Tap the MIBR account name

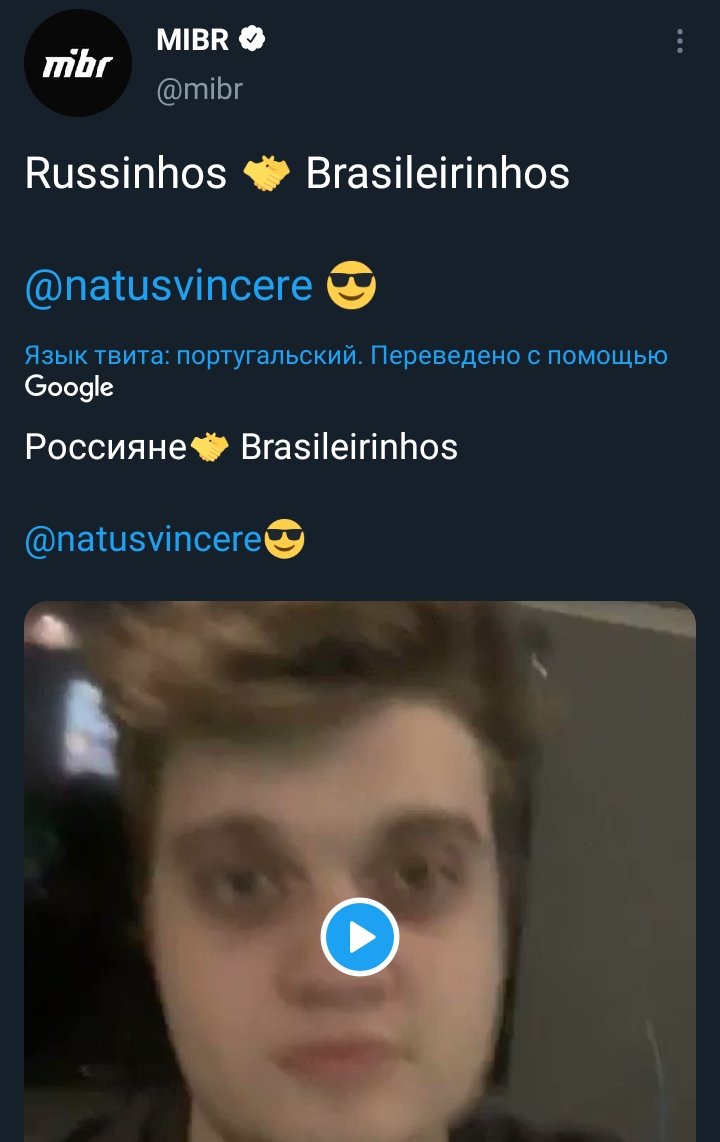[194, 40]
